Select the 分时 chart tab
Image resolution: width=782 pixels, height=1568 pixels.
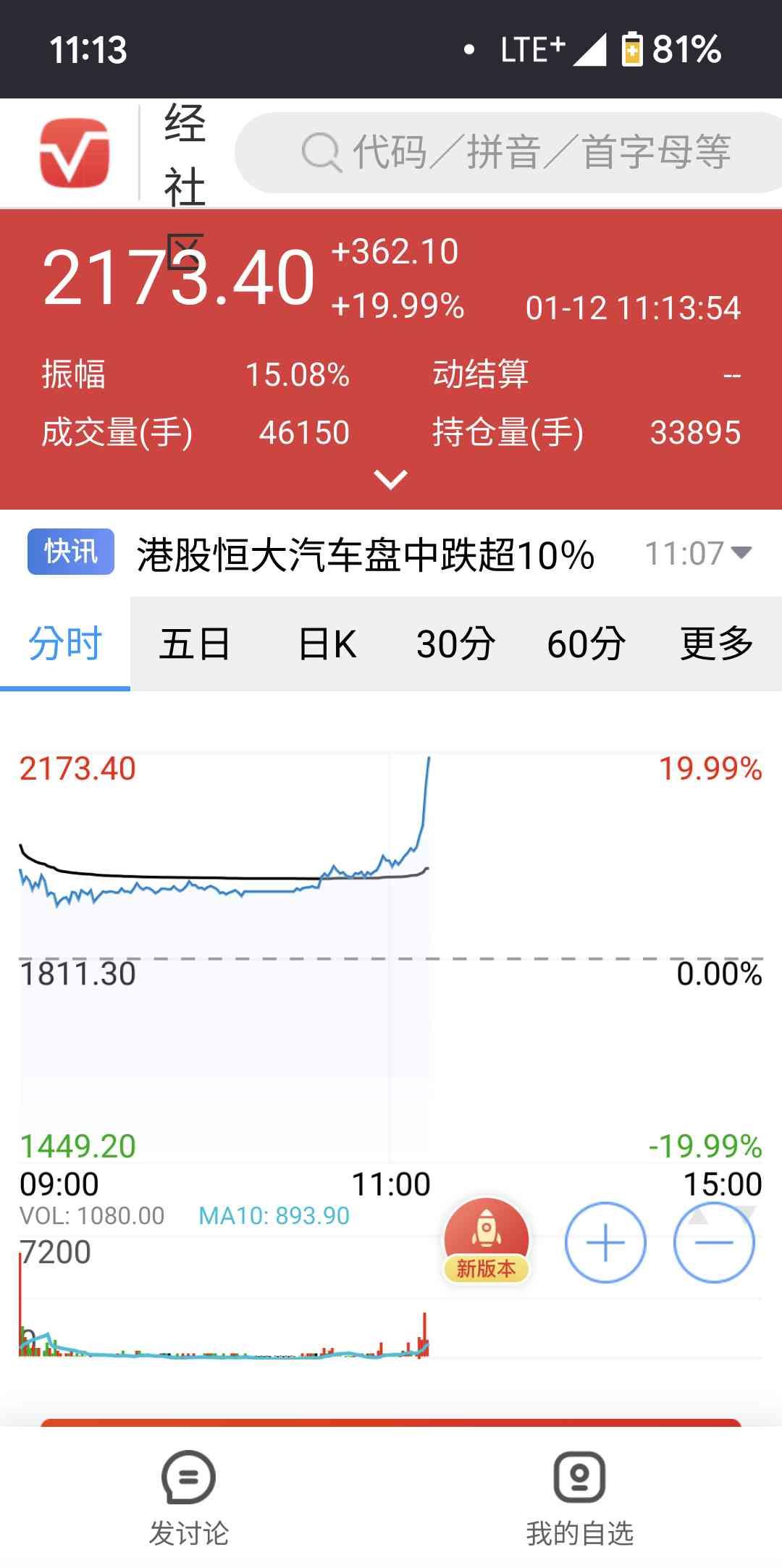pyautogui.click(x=65, y=643)
